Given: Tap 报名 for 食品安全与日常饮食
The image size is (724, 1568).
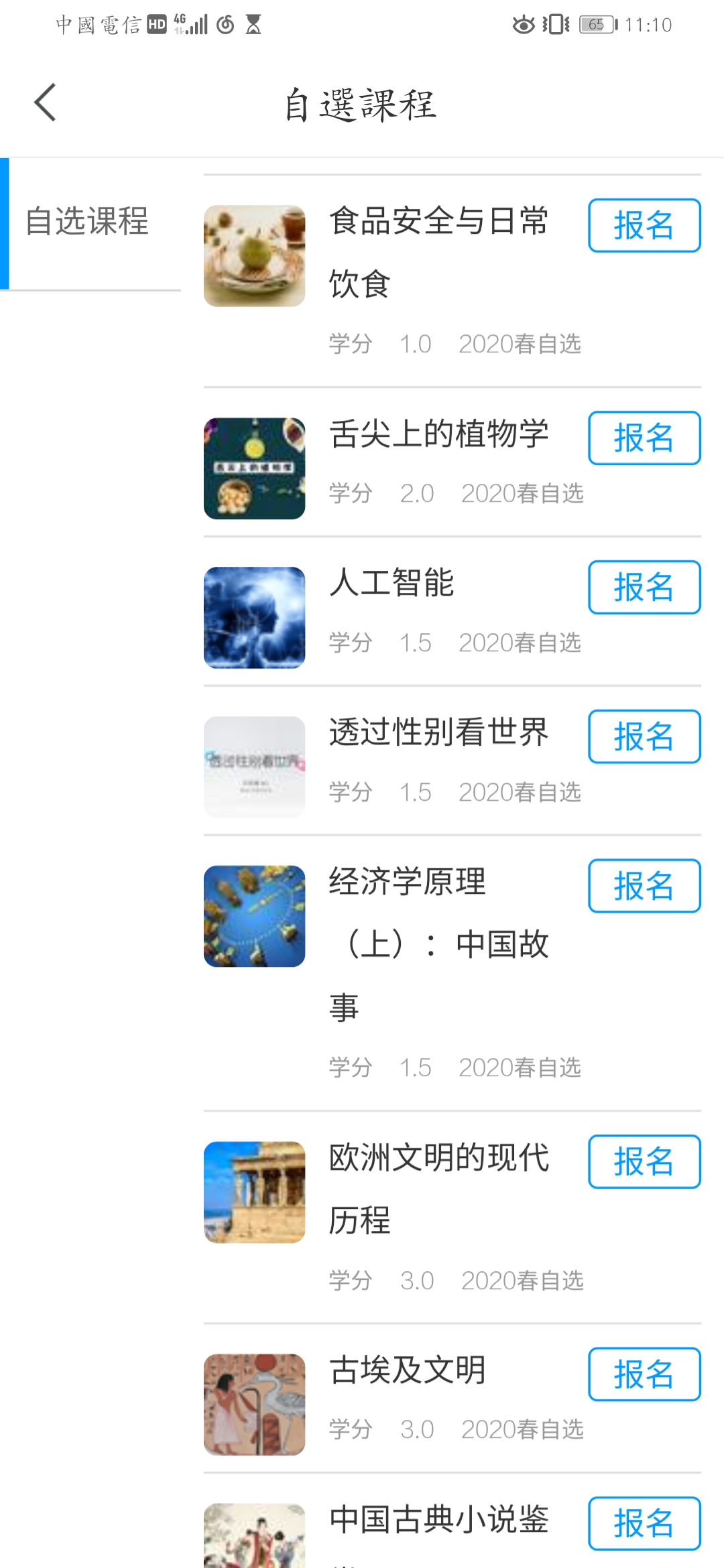Looking at the screenshot, I should pos(643,224).
